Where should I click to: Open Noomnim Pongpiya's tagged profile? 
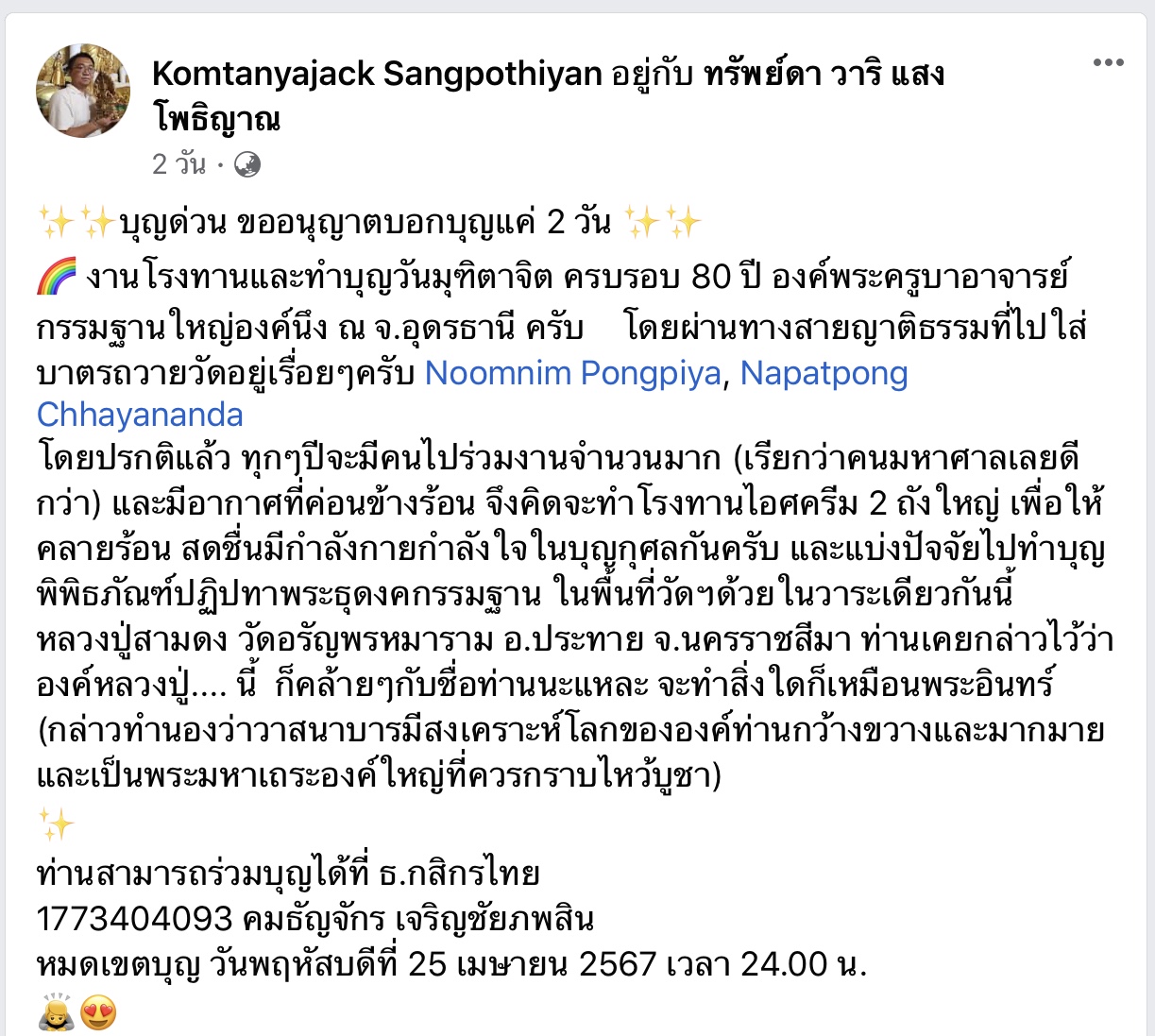point(572,374)
